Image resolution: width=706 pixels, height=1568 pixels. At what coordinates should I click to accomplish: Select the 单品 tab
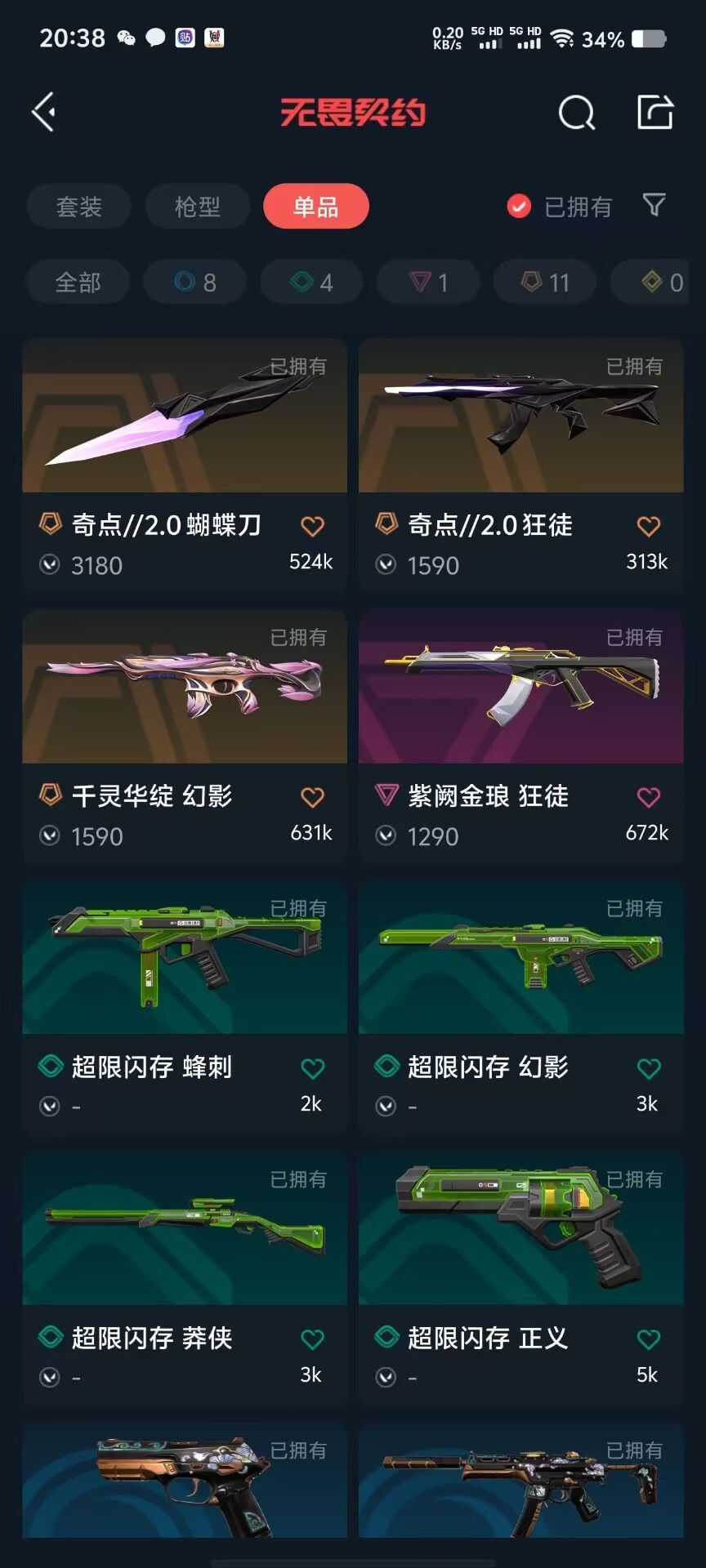tap(316, 207)
